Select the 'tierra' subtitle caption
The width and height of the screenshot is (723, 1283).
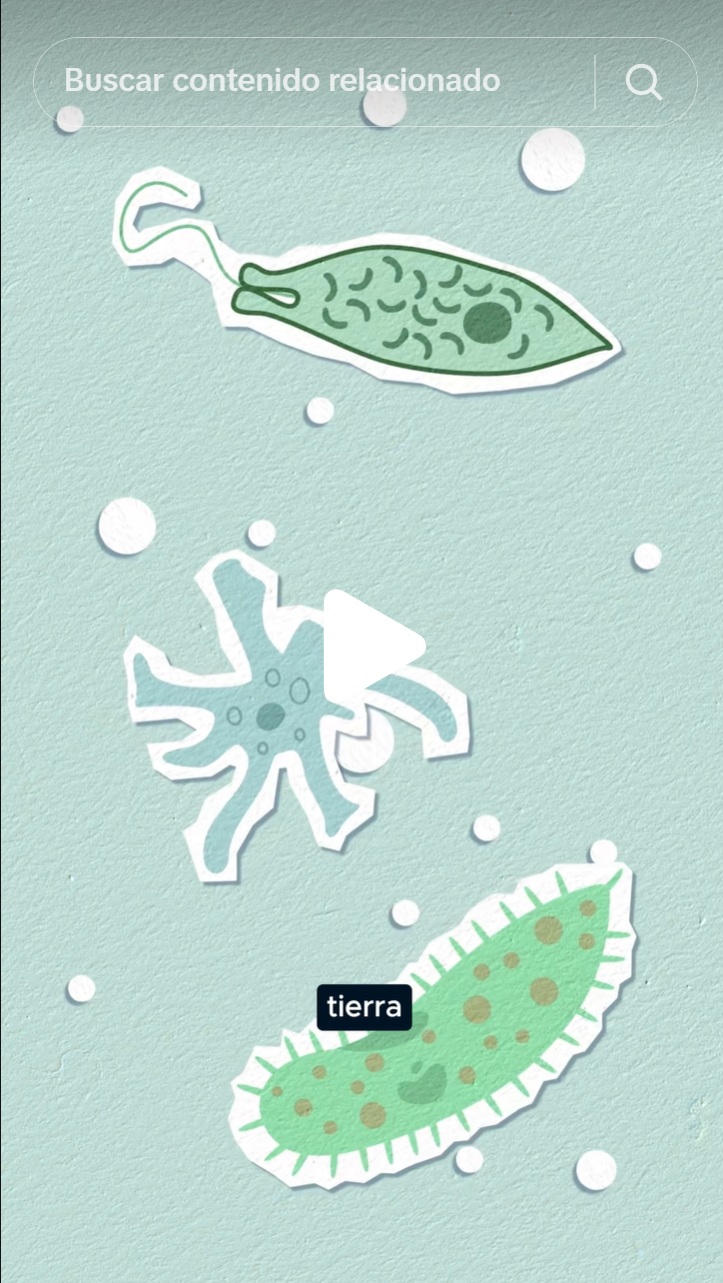point(364,1007)
